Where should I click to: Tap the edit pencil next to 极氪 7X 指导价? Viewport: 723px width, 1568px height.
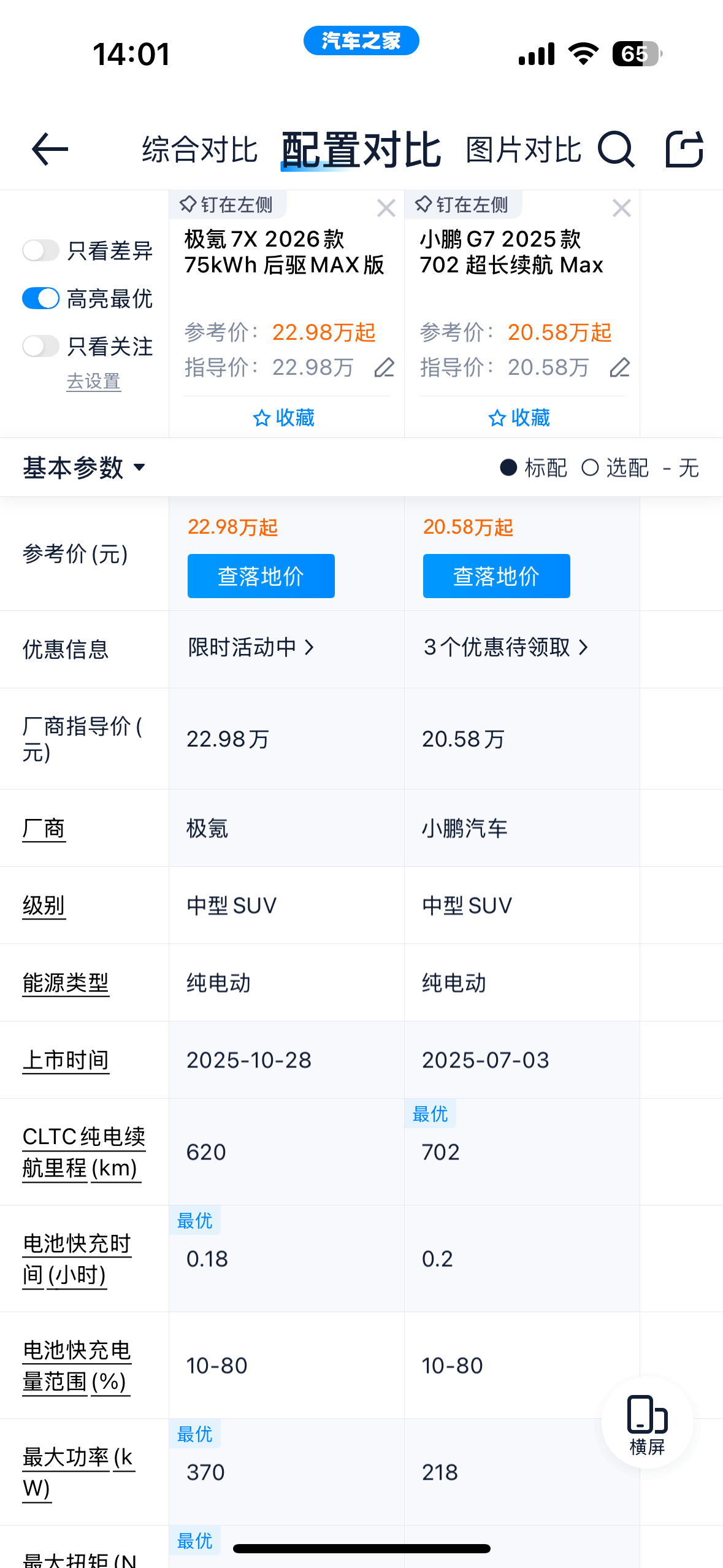tap(383, 368)
